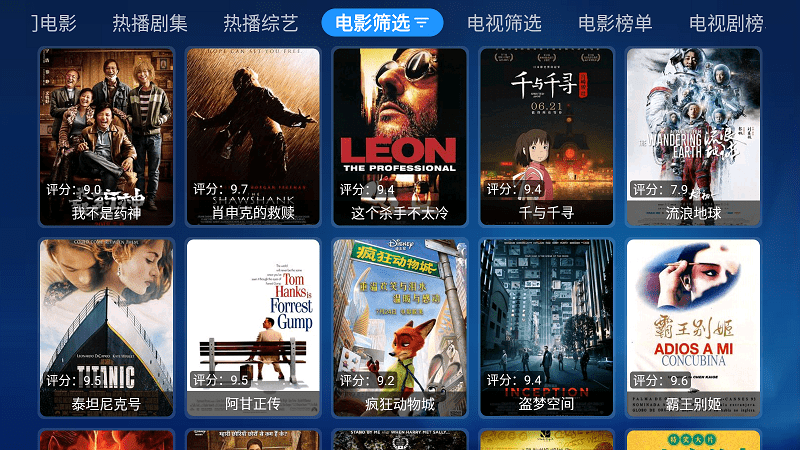
Task: Switch to the 电视剧榜 tab
Action: [x=726, y=23]
